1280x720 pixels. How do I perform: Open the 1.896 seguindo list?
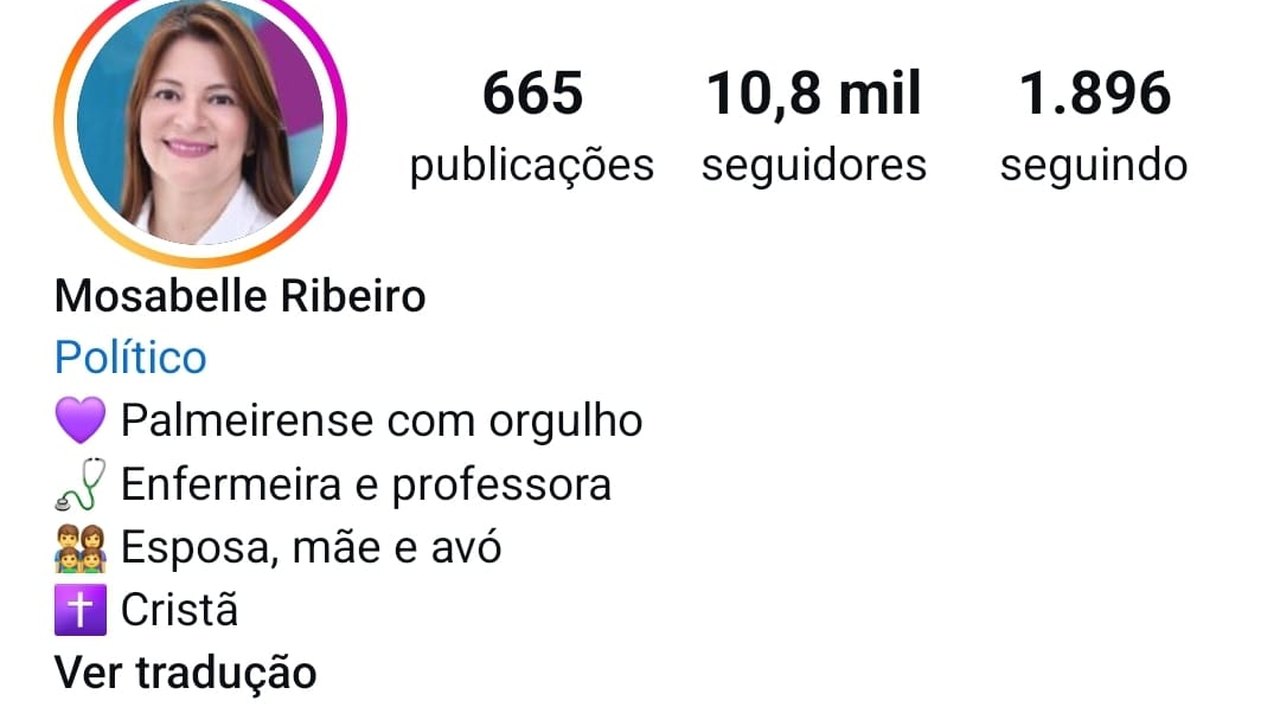pos(1093,127)
